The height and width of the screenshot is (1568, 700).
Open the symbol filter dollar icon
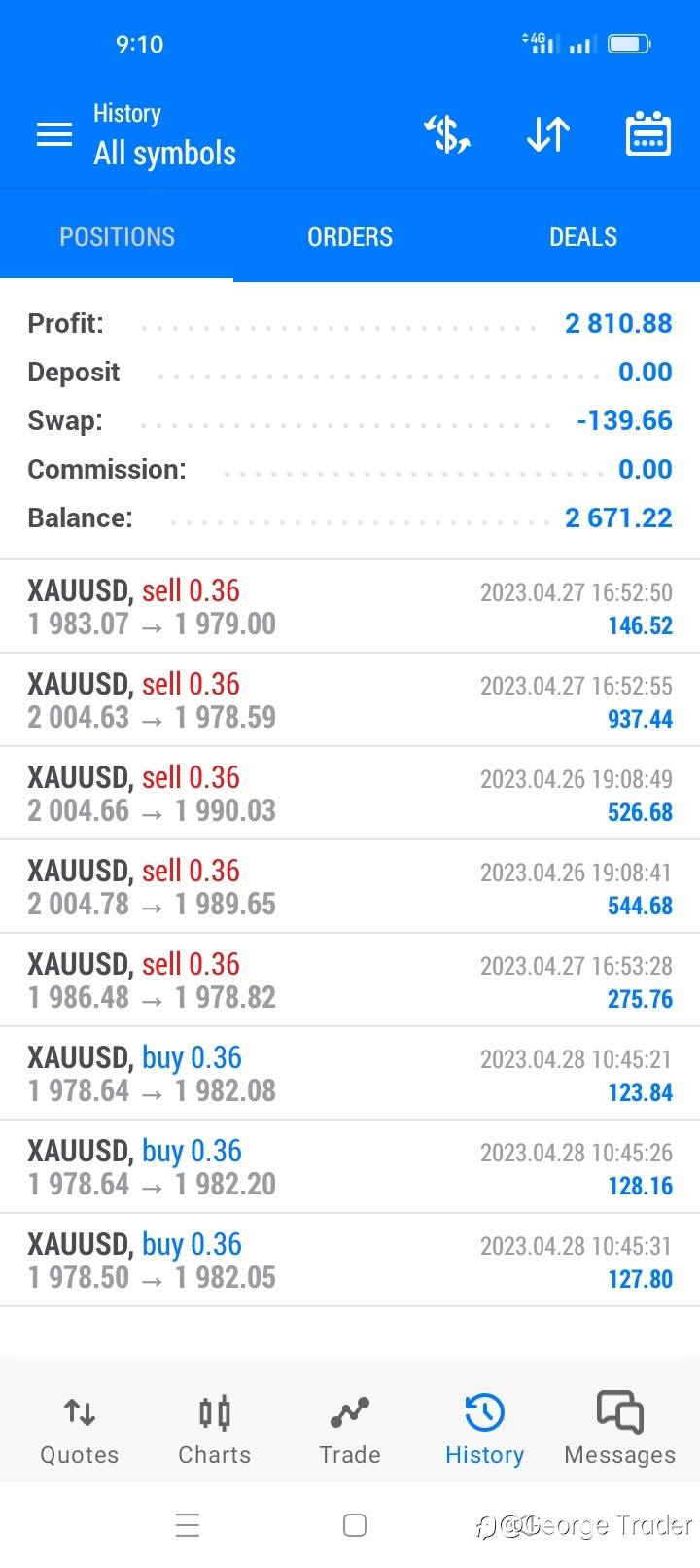[447, 134]
